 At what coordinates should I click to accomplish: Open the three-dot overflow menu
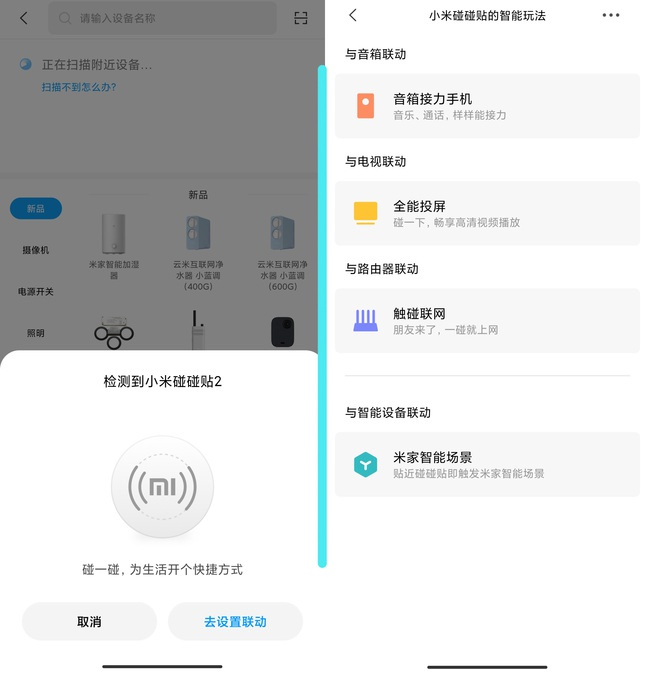(611, 16)
